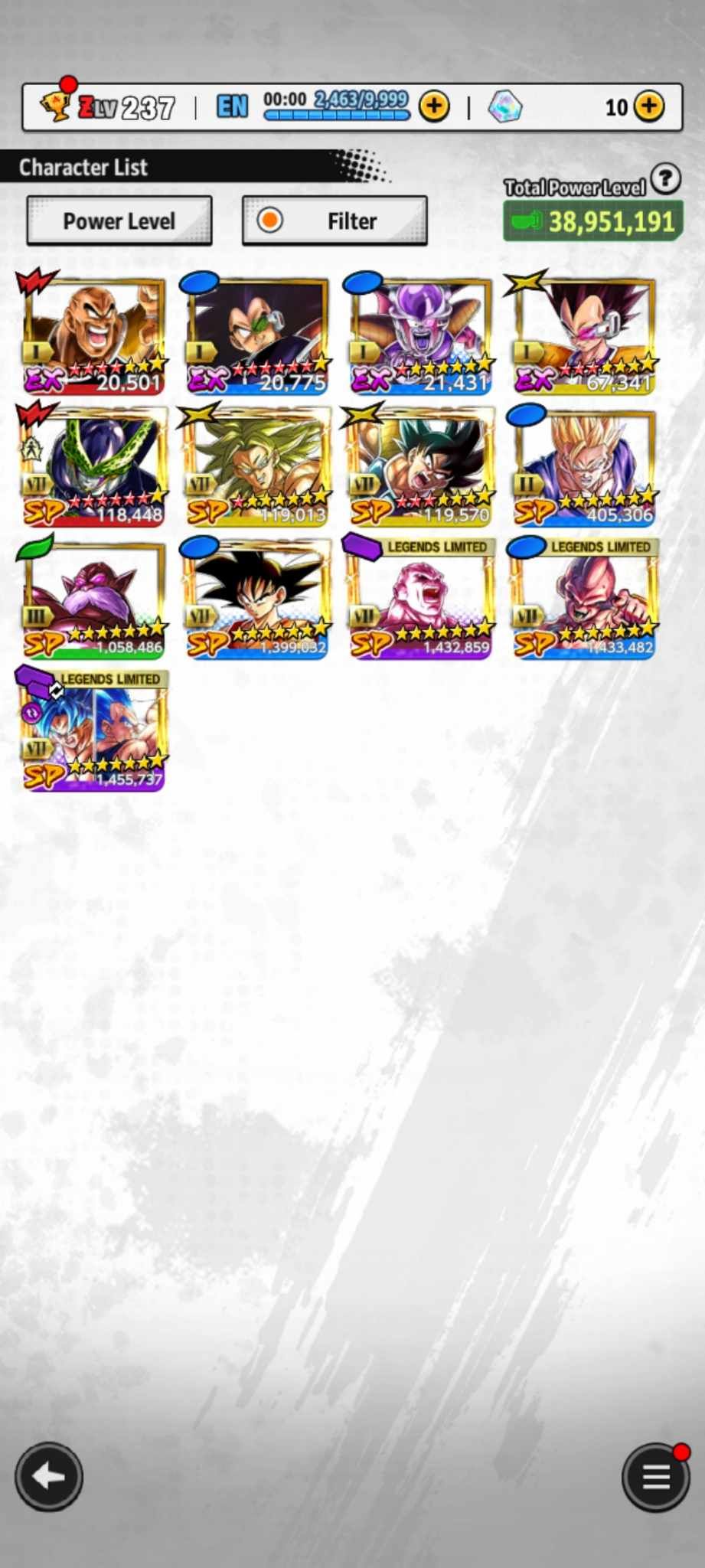705x1568 pixels.
Task: Open the hamburger menu button
Action: 655,1476
